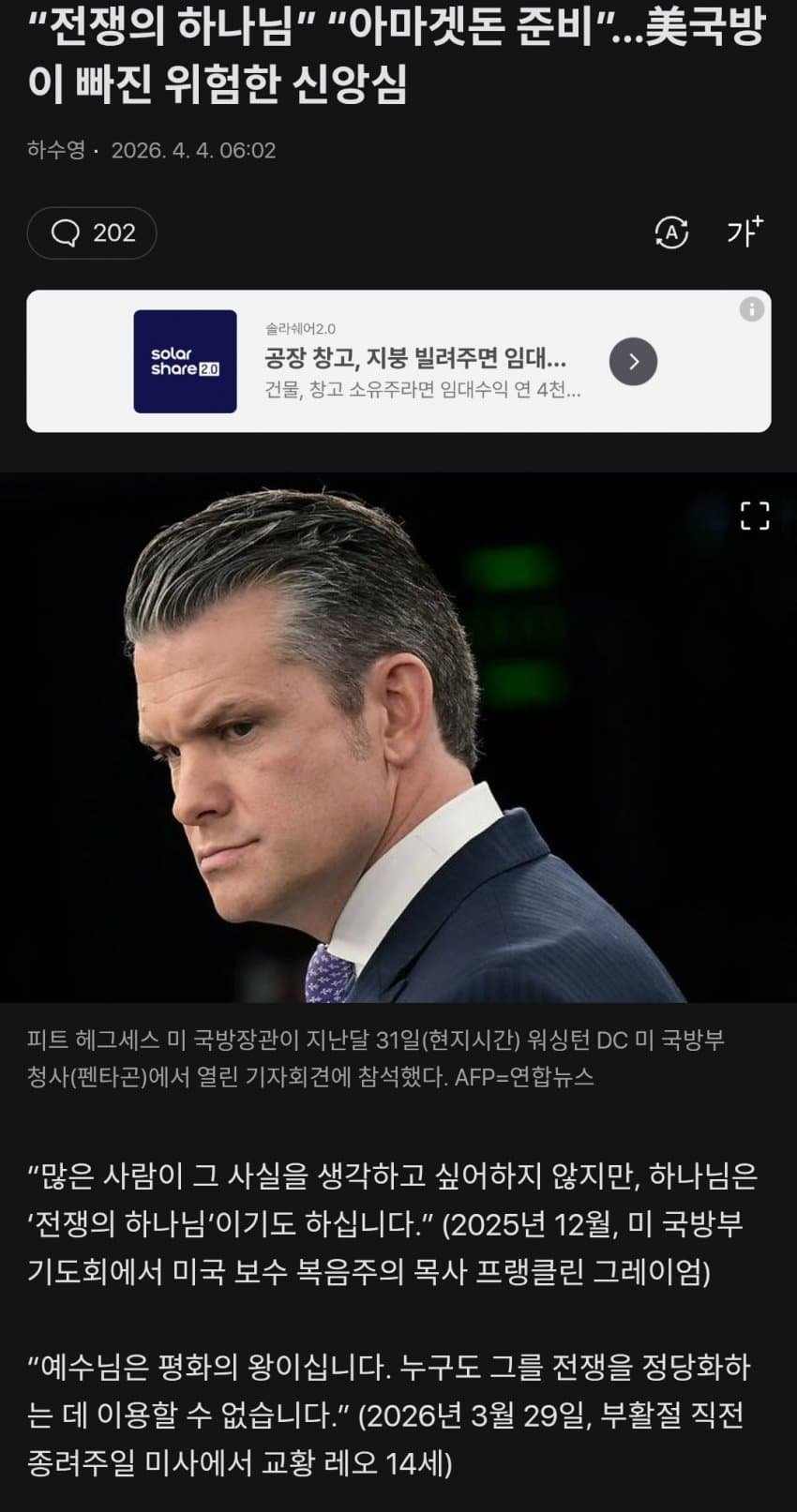Open reporter 하수영's profile
This screenshot has height=1512, width=797.
click(55, 150)
